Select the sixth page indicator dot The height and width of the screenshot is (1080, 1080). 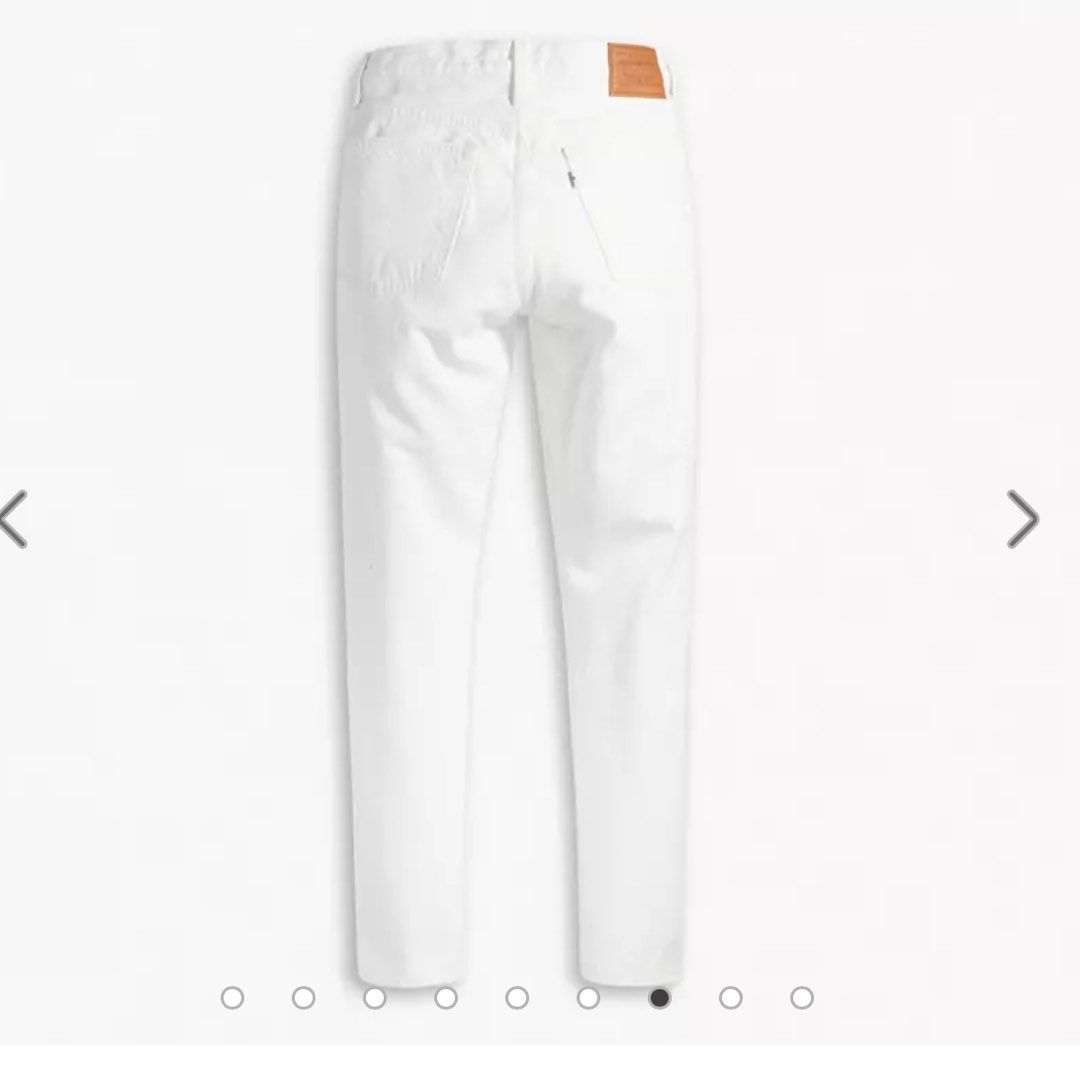(x=588, y=997)
